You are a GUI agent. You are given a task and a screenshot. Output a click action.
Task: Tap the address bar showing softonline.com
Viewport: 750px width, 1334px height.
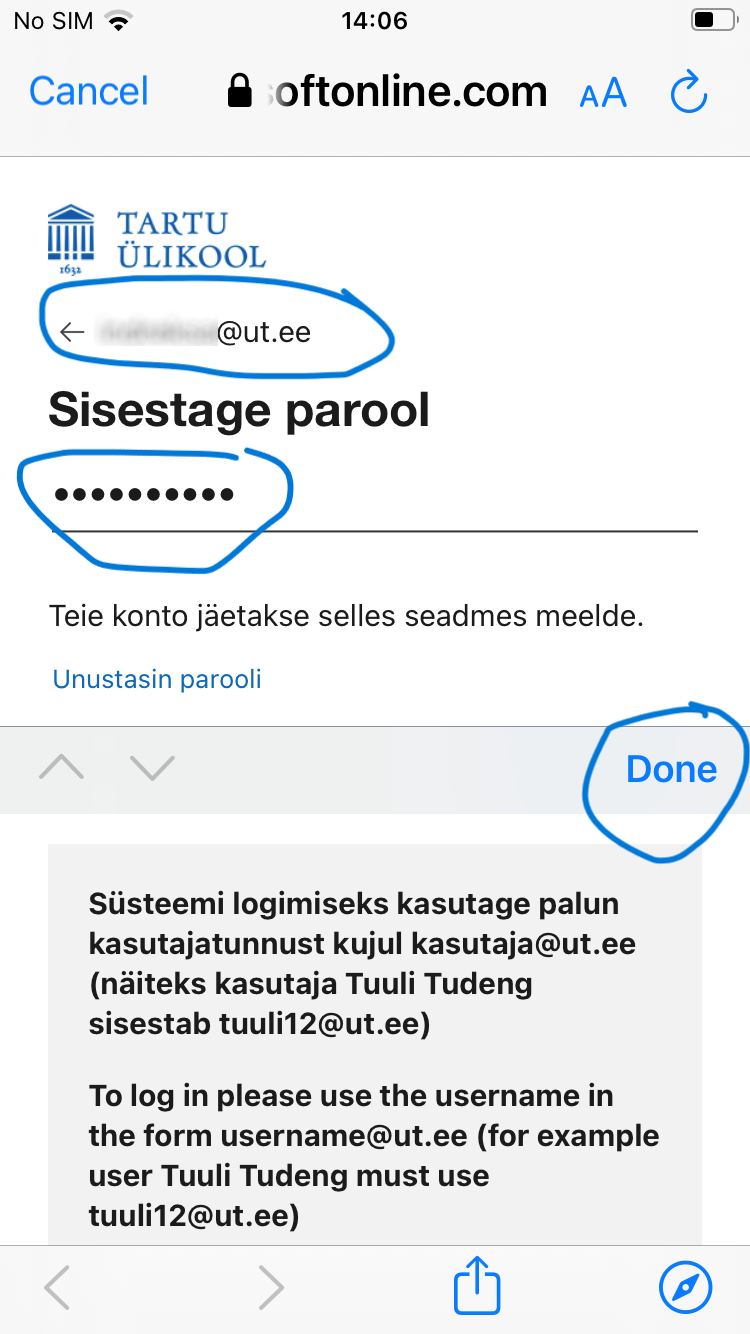click(388, 92)
